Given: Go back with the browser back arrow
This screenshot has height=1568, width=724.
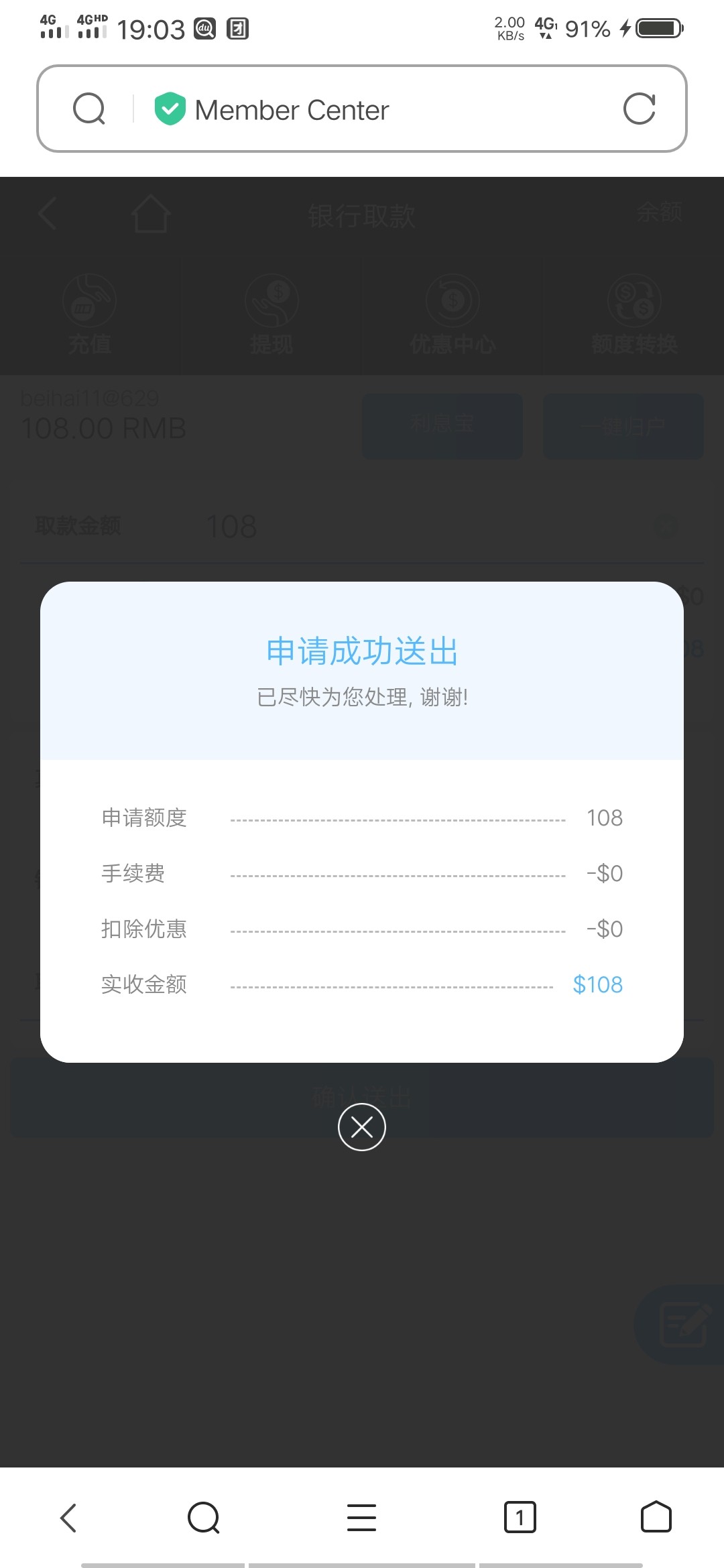Looking at the screenshot, I should click(69, 1518).
